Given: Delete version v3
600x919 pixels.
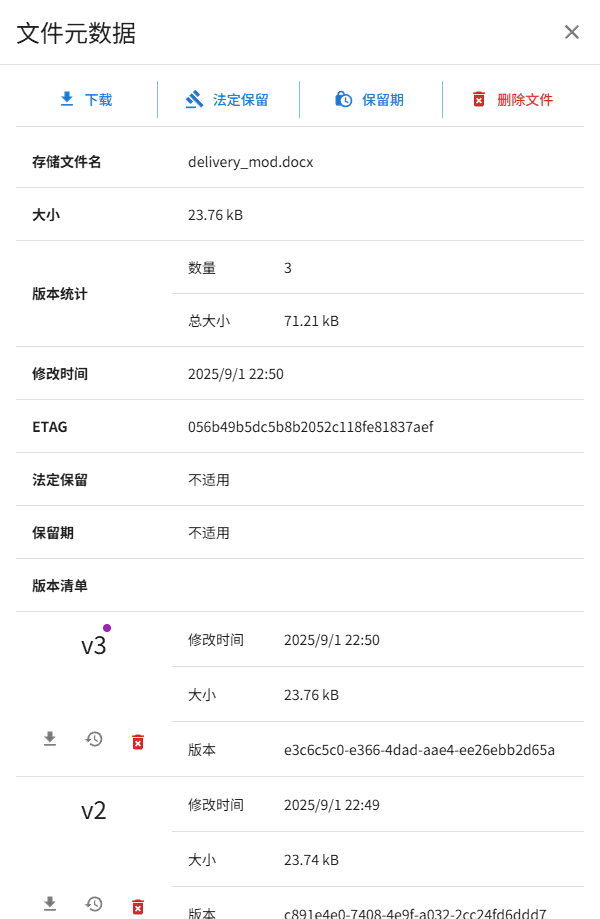Looking at the screenshot, I should (138, 741).
